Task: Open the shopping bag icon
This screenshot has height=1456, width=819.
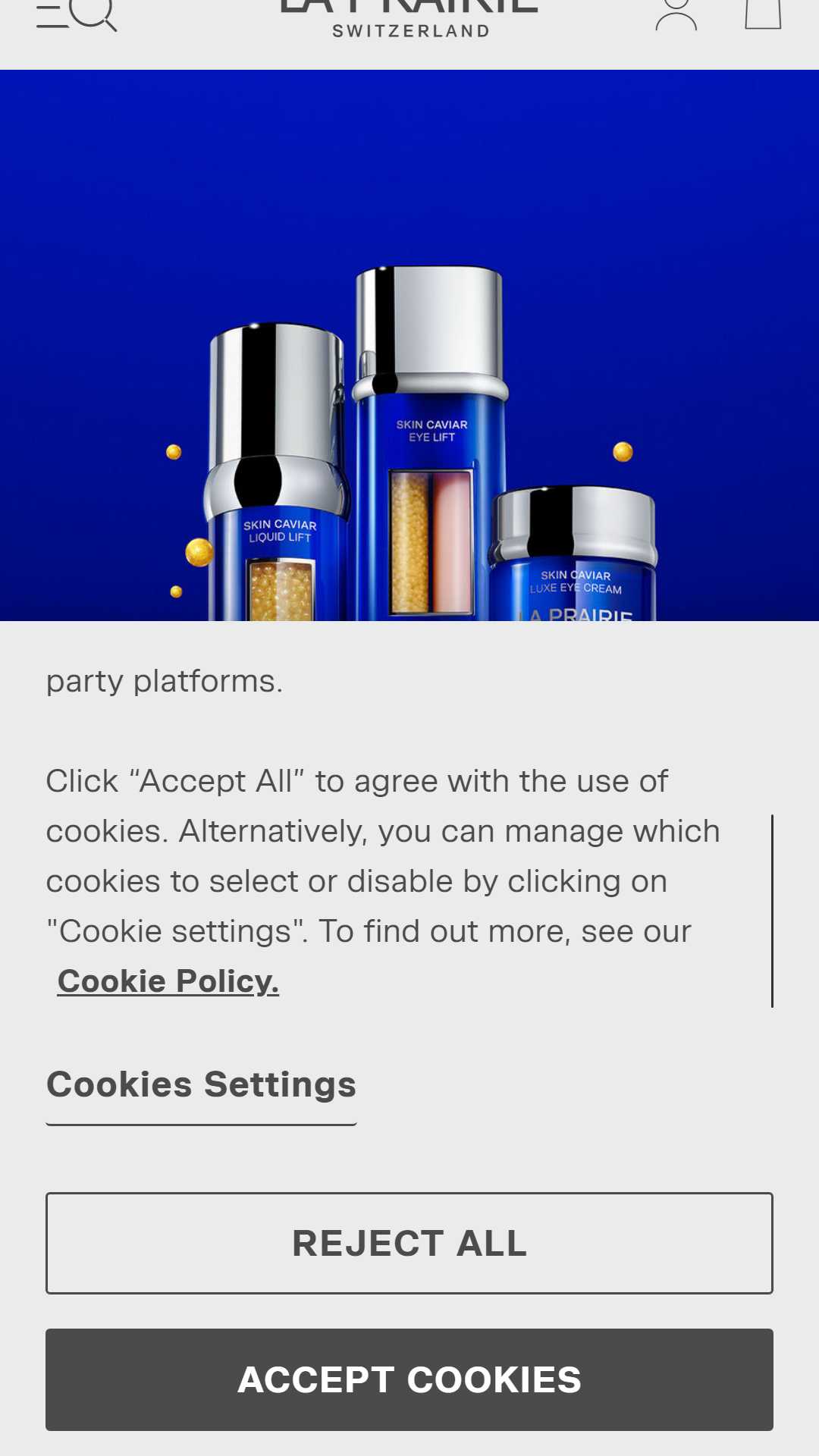Action: pyautogui.click(x=763, y=14)
